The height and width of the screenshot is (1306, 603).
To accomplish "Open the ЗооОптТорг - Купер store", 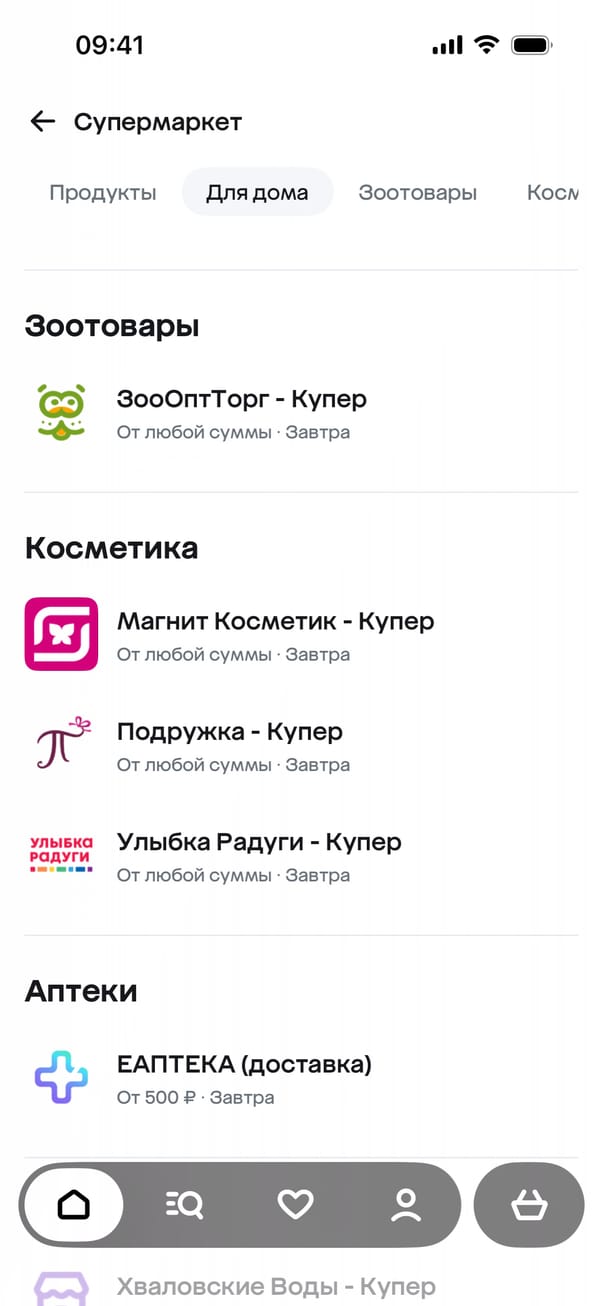I will (241, 412).
